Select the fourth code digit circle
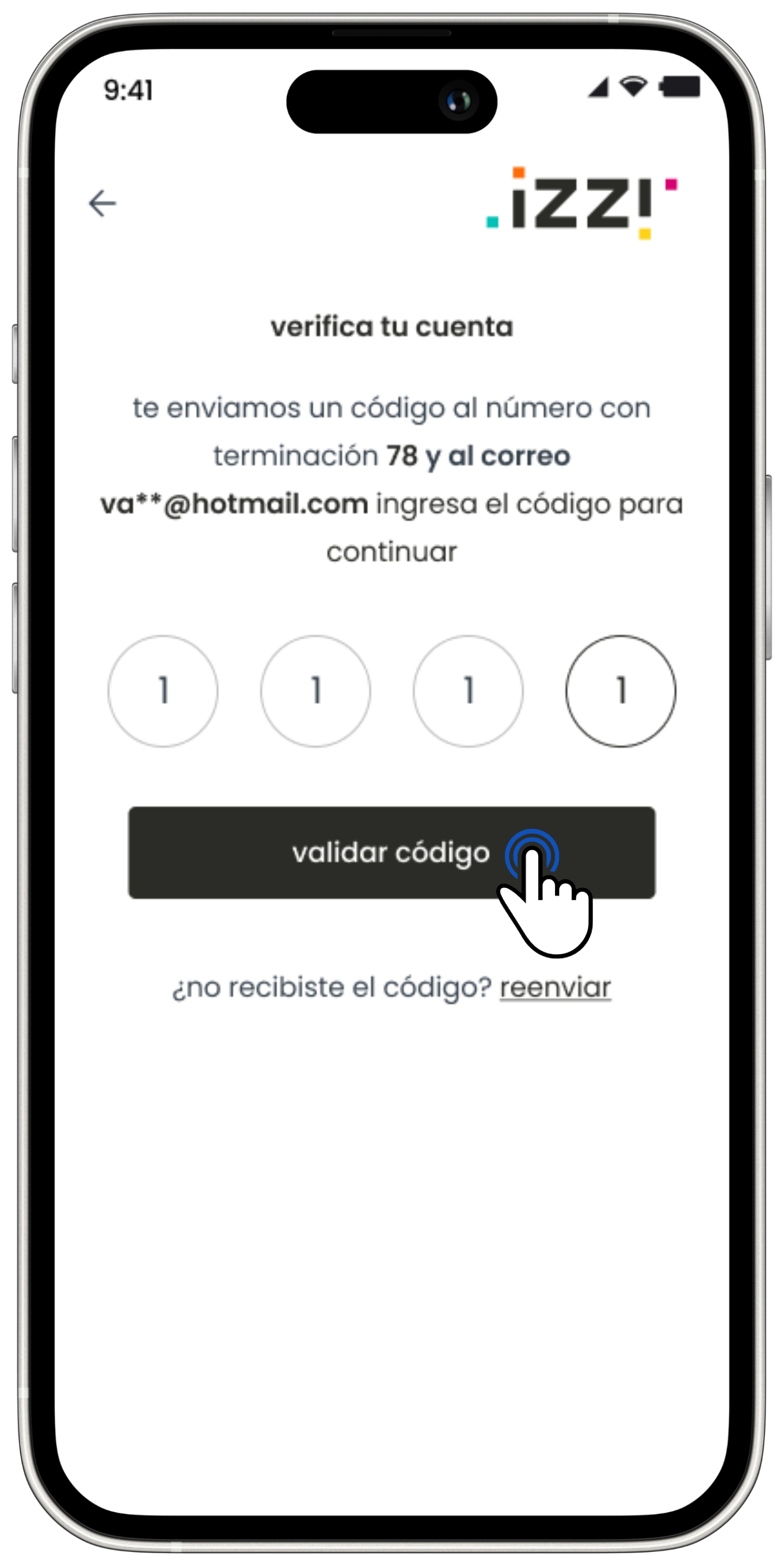Image resolution: width=784 pixels, height=1560 pixels. pos(620,691)
